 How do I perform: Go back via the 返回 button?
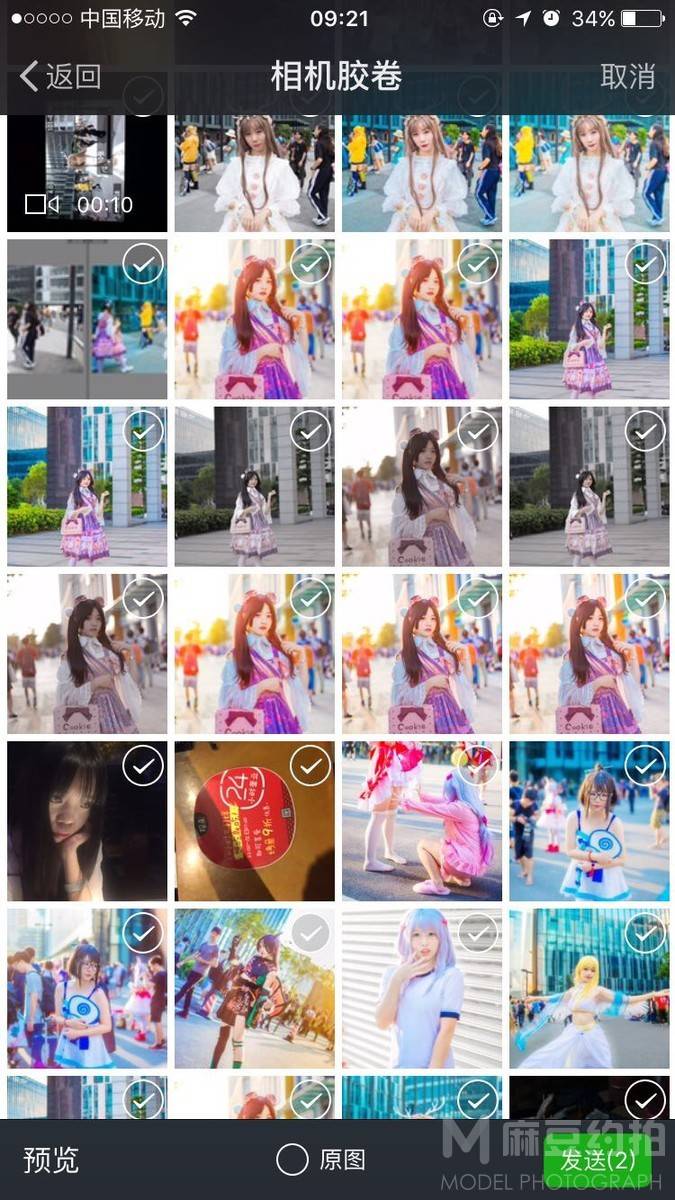(x=60, y=76)
